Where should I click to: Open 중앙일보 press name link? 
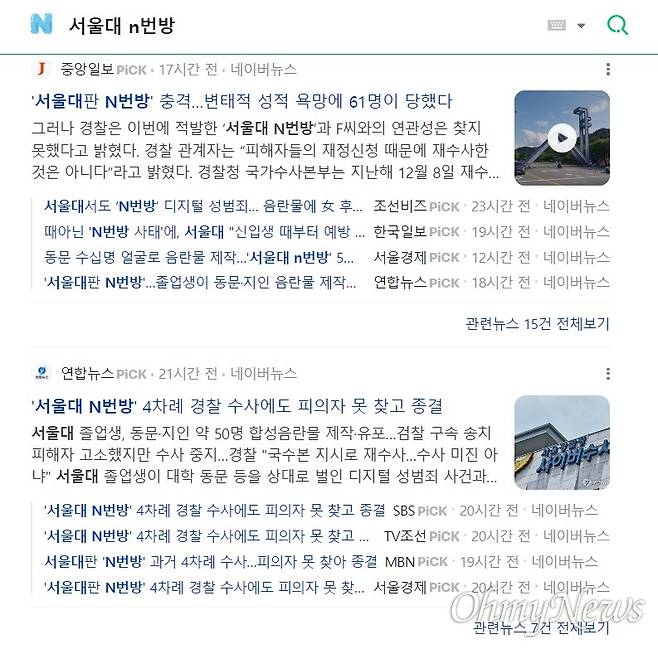[x=87, y=70]
